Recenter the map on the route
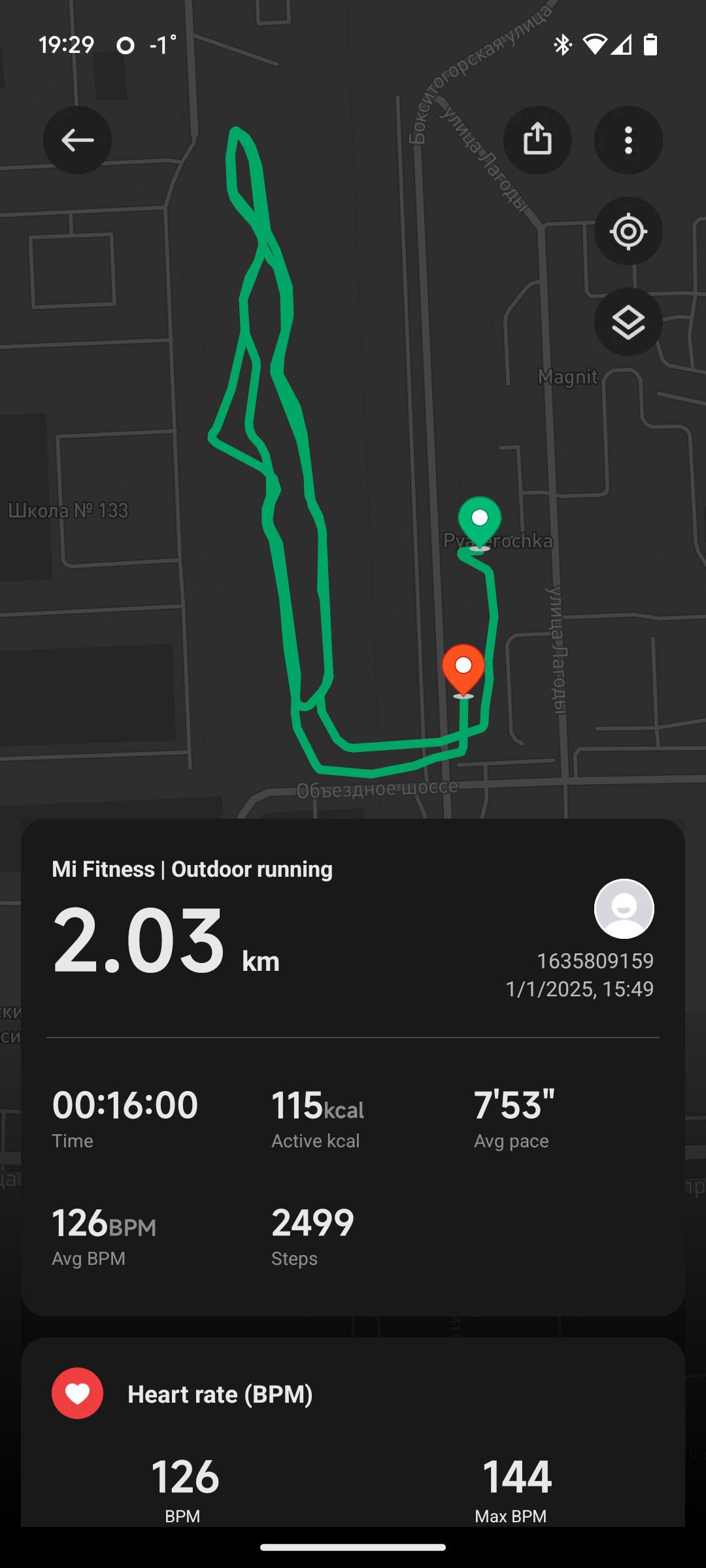The width and height of the screenshot is (706, 1568). (628, 231)
